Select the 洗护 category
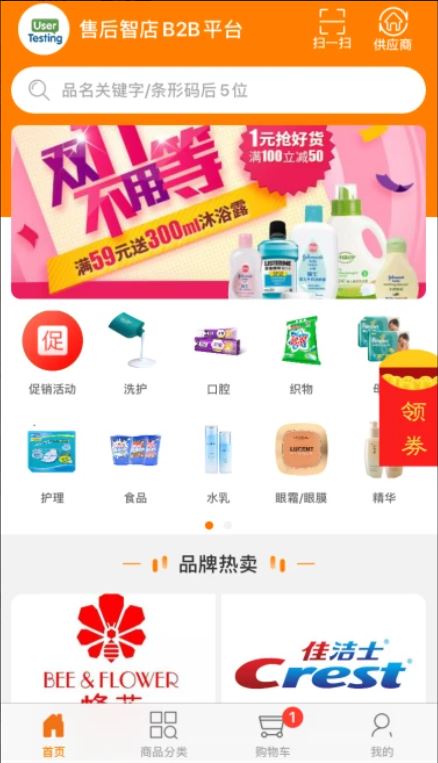Viewport: 438px width, 763px height. (x=135, y=353)
